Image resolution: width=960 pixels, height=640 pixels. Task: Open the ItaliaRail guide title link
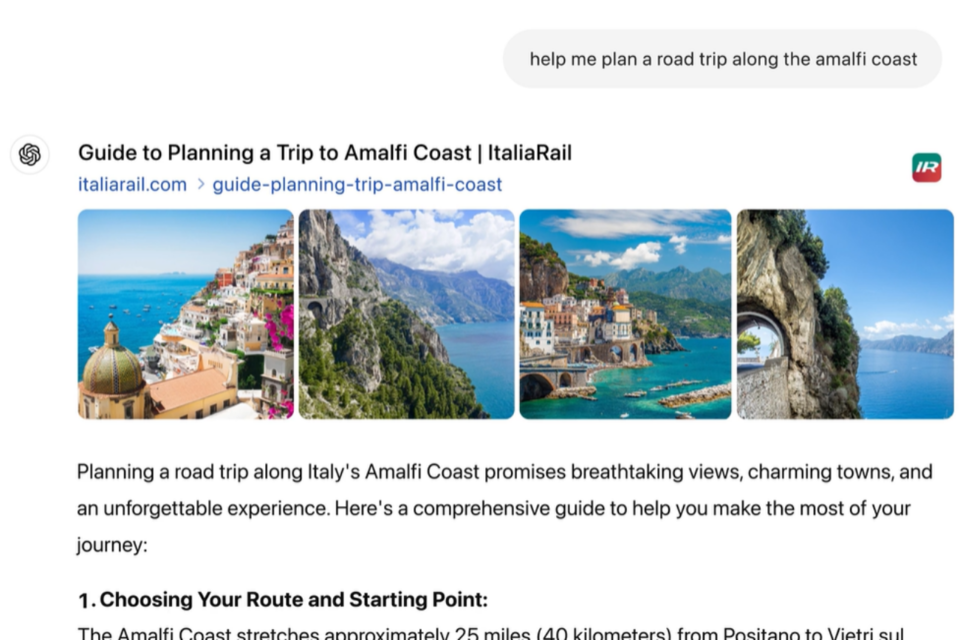tap(325, 153)
